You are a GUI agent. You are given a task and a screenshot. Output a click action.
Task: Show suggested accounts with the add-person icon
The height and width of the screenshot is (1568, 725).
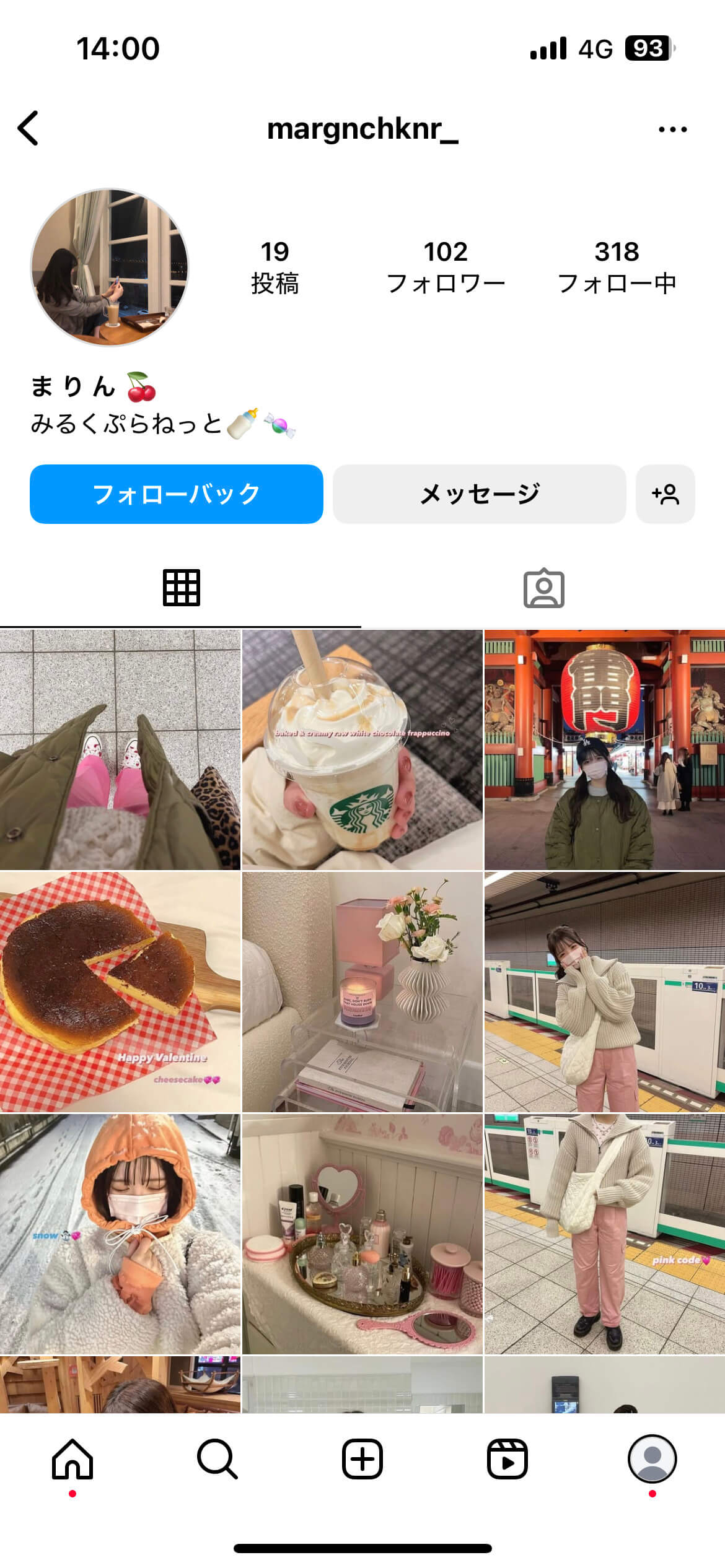pyautogui.click(x=665, y=494)
